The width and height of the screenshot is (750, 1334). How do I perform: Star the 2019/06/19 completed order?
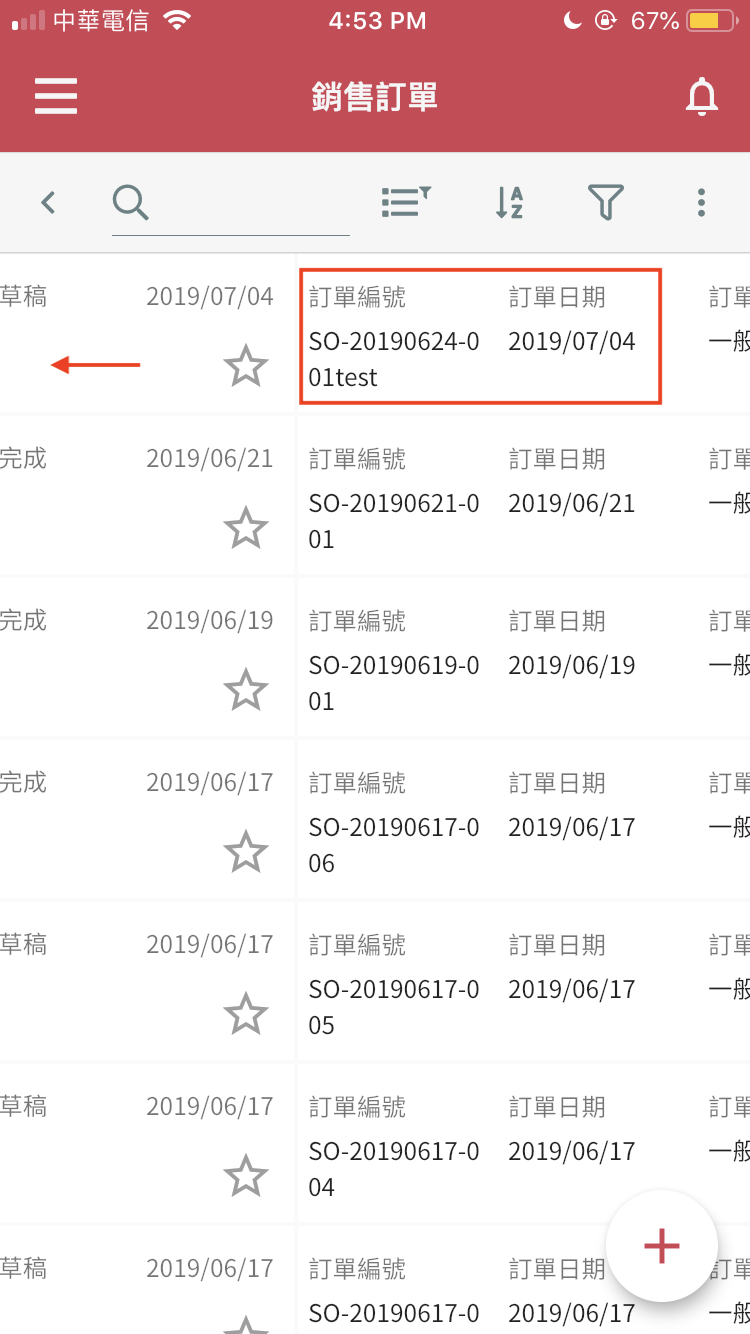(x=246, y=690)
